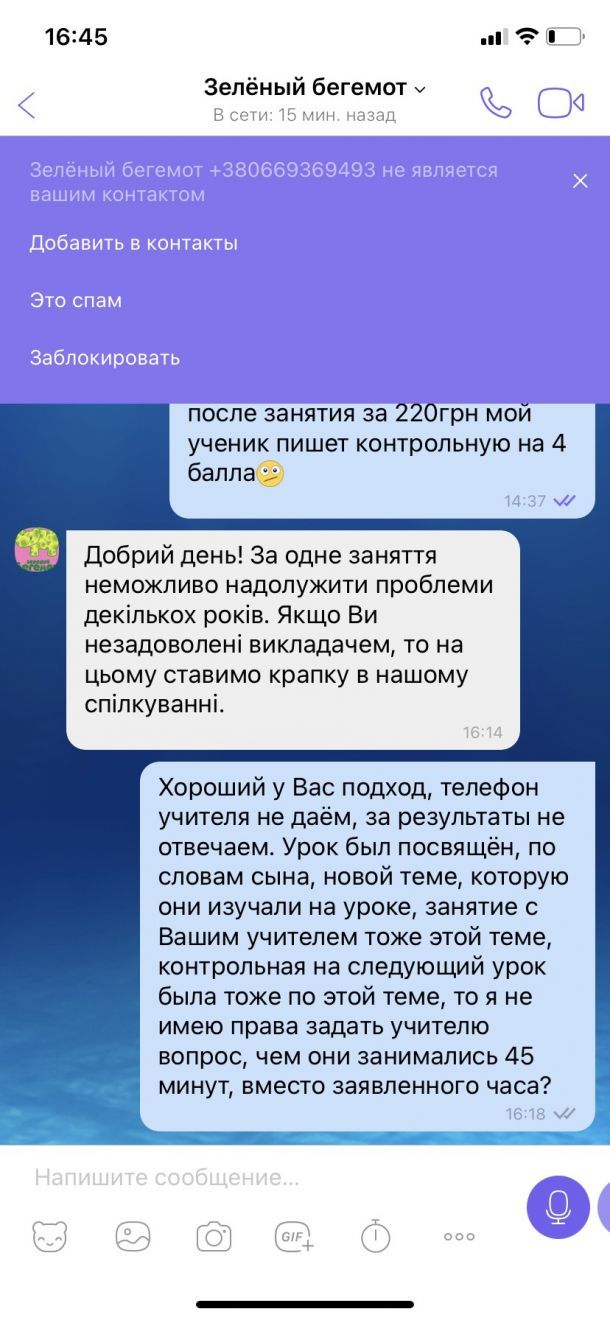Image resolution: width=610 pixels, height=1320 pixels.
Task: Focus the Напишите сообщение field
Action: (260, 1177)
